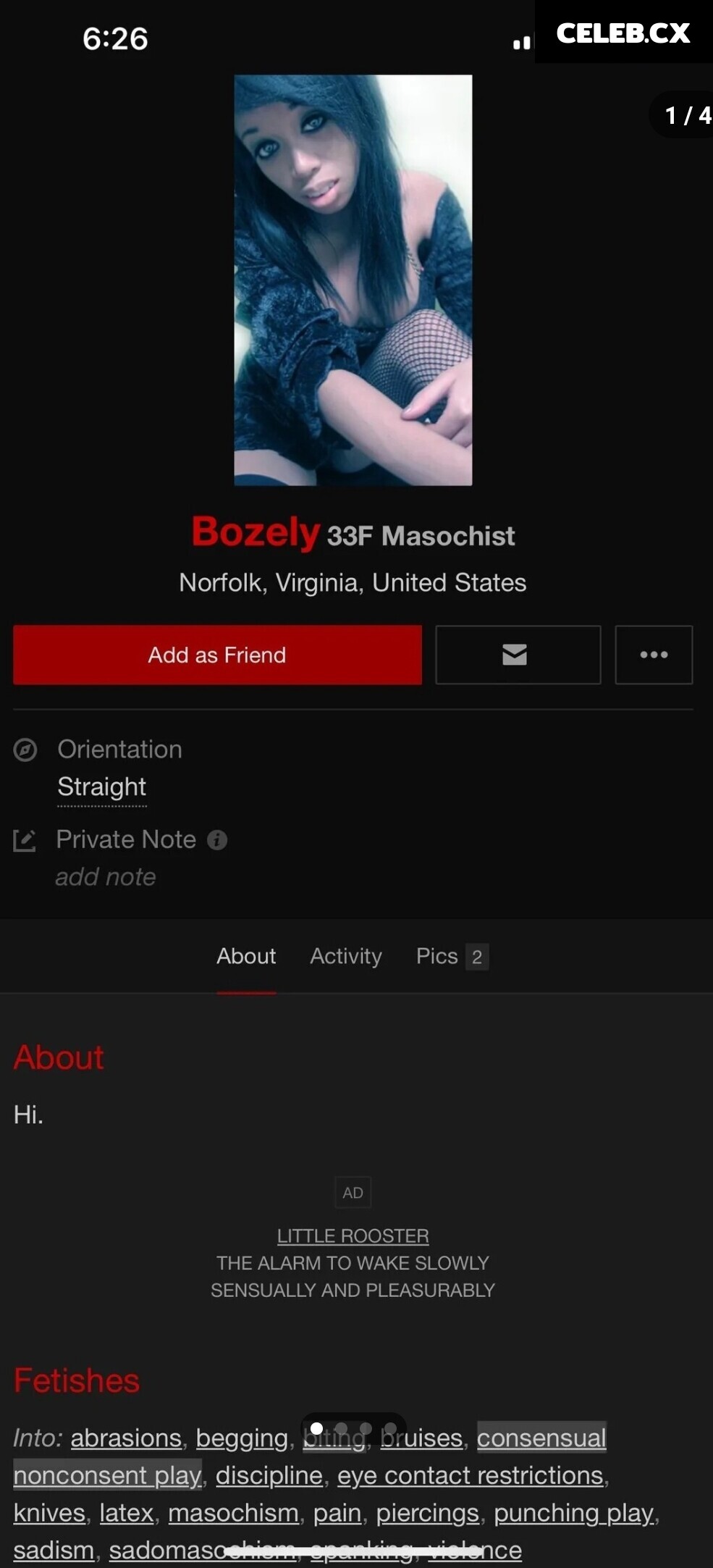The image size is (713, 1568).
Task: View the Bozely profile photo
Action: click(x=353, y=280)
